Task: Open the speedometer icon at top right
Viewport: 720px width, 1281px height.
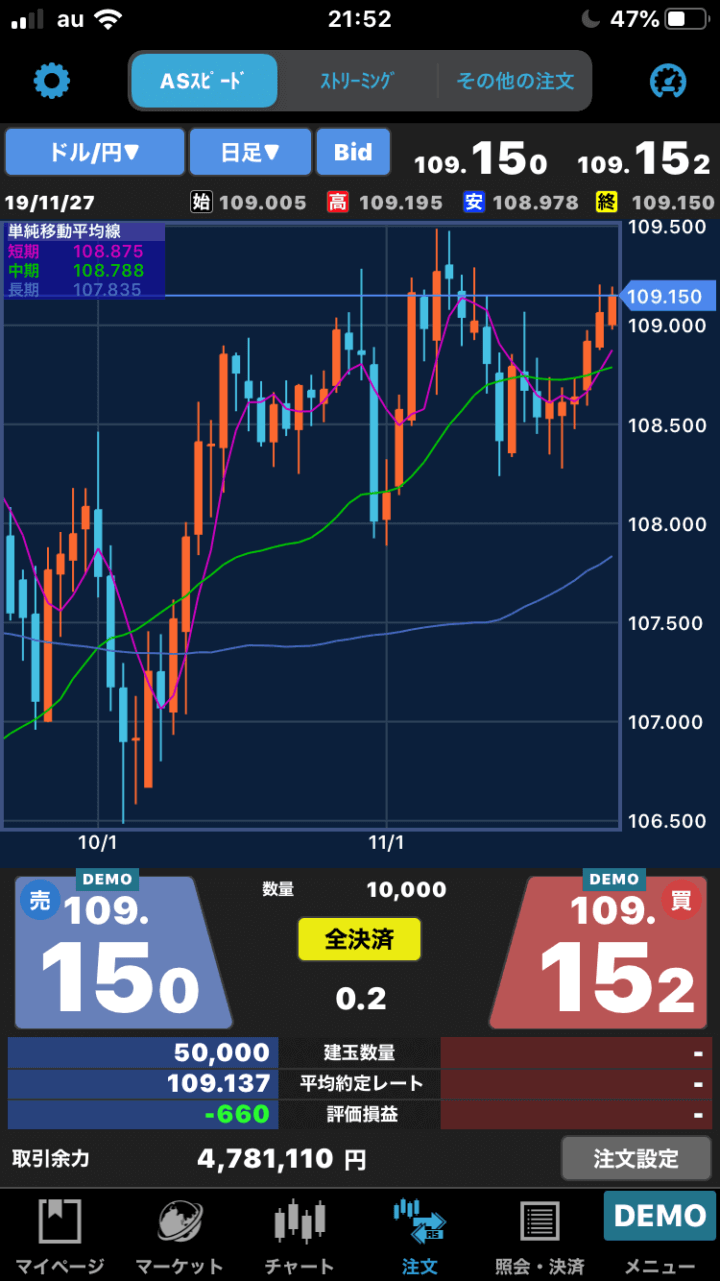Action: point(667,81)
